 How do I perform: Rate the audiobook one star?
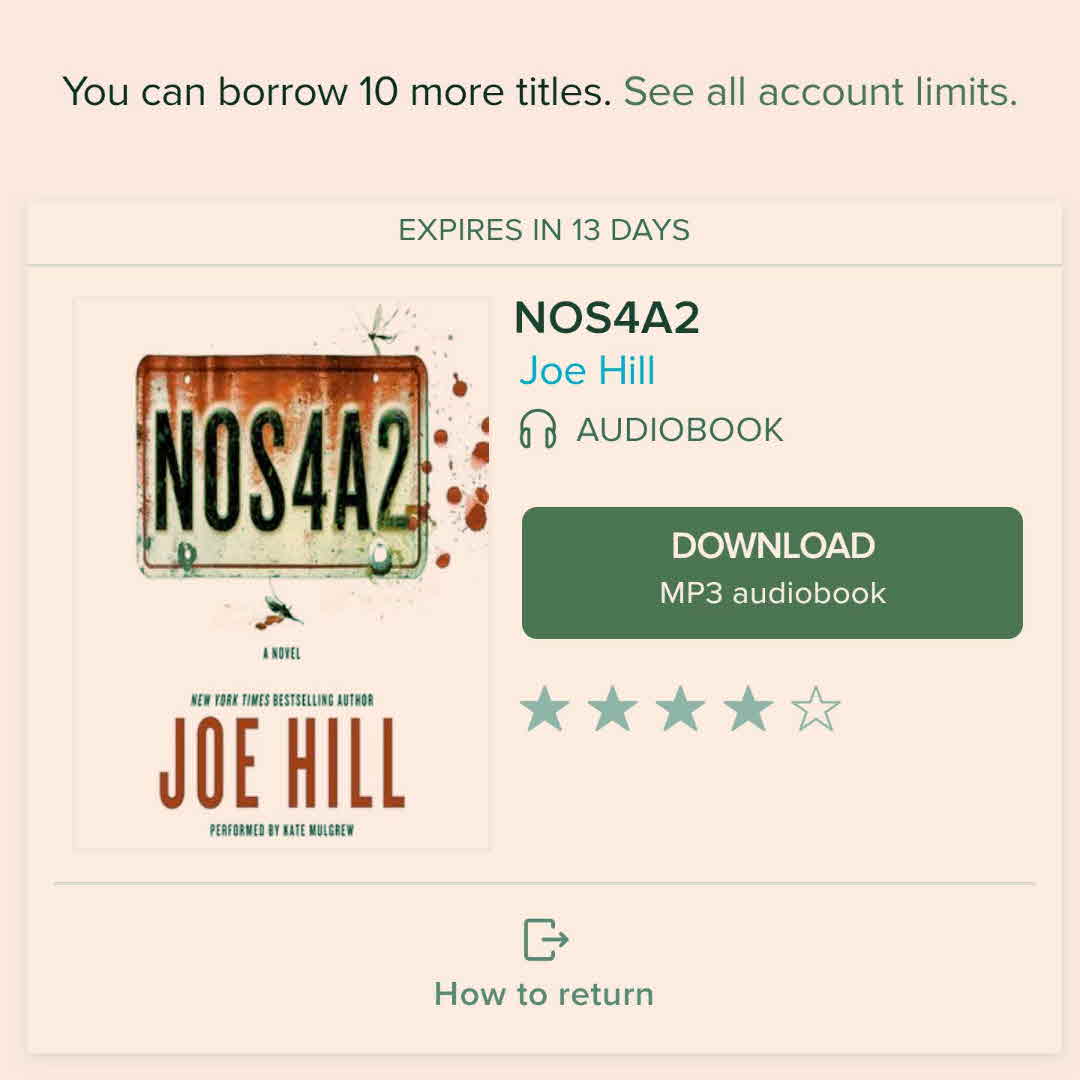[545, 711]
